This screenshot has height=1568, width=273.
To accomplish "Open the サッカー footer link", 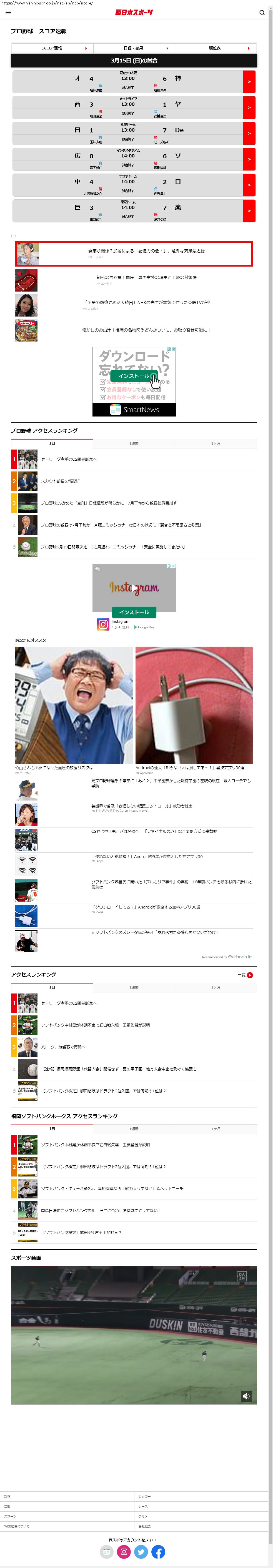I will [144, 1496].
